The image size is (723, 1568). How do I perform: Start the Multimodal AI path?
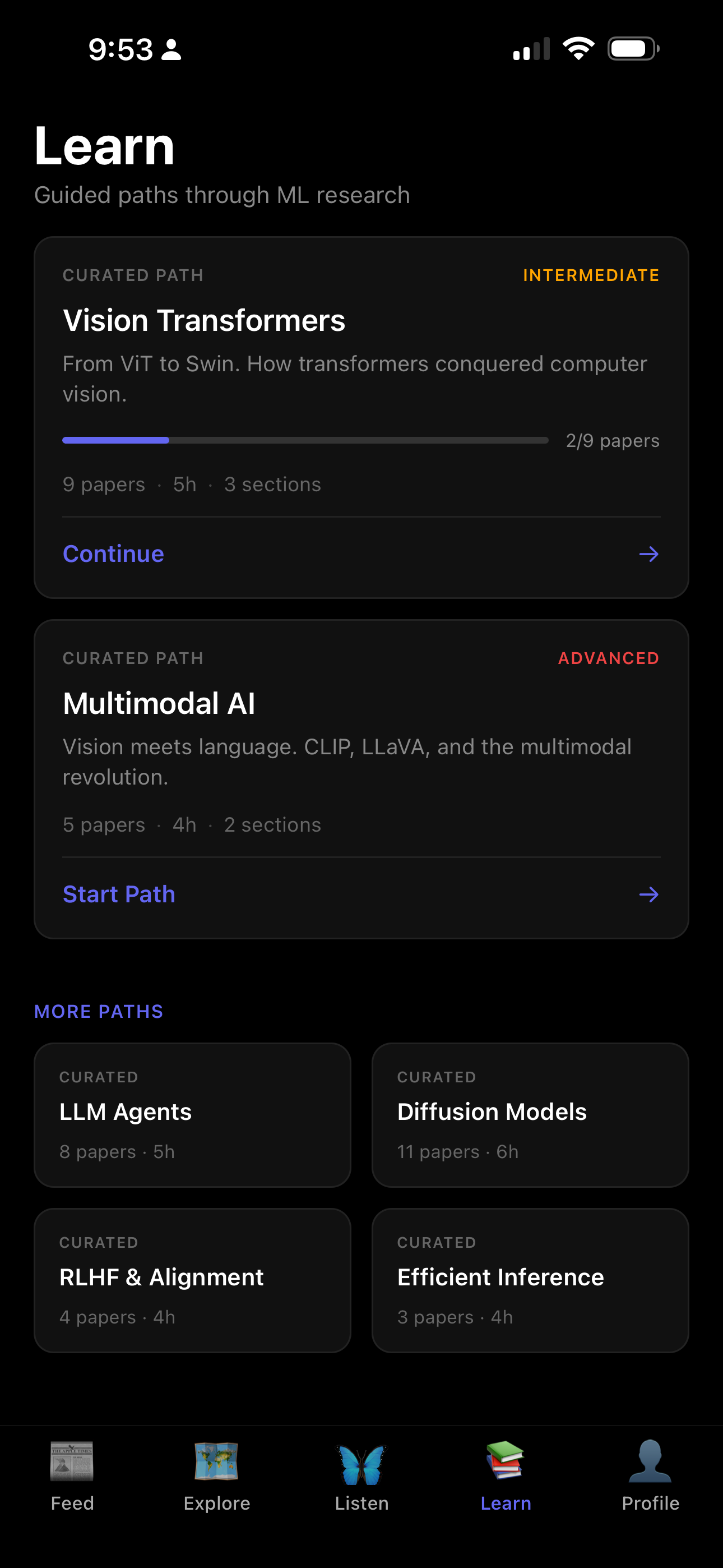click(x=119, y=894)
